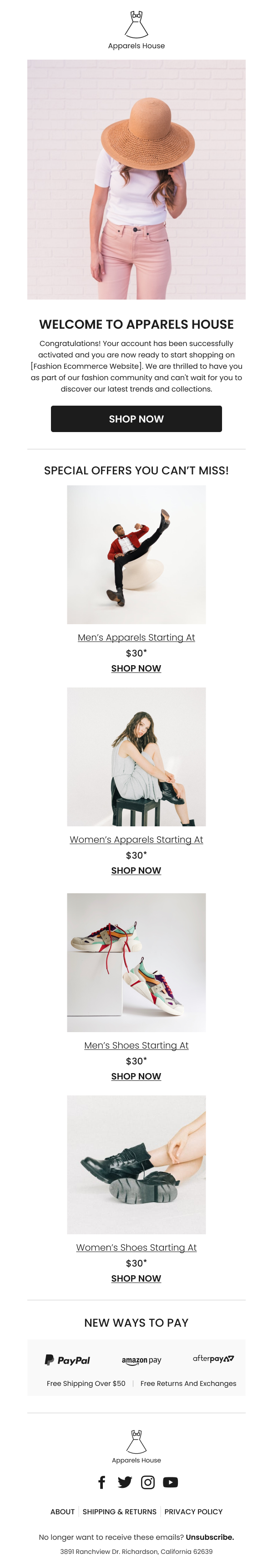
Task: Tap SHOP NOW under Men's Apparels
Action: pyautogui.click(x=136, y=668)
